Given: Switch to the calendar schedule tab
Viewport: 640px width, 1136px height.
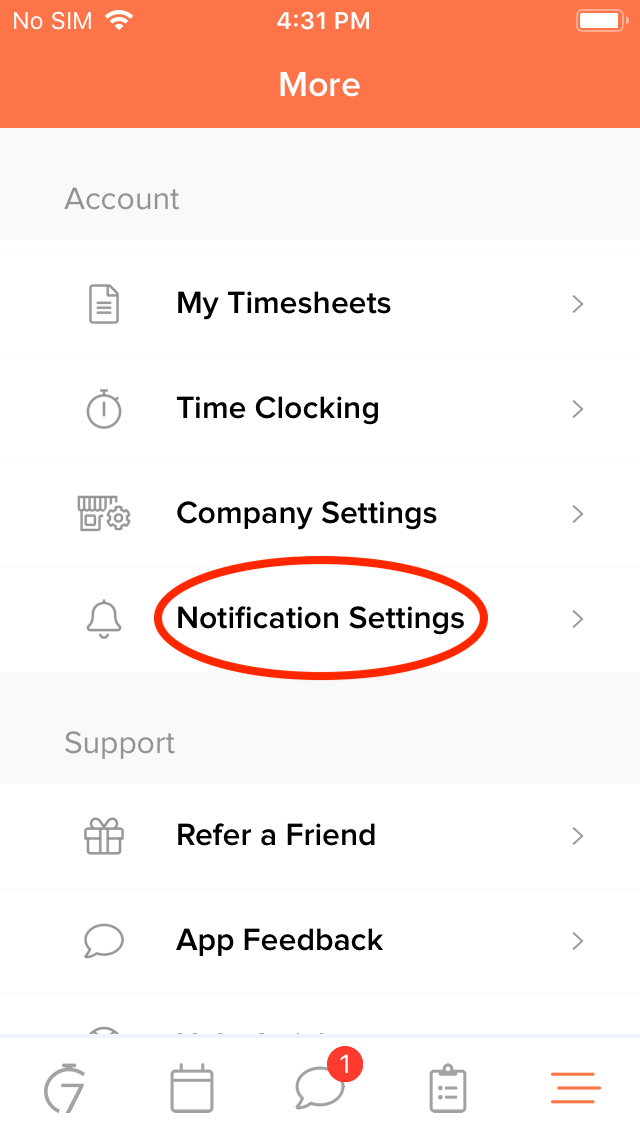Looking at the screenshot, I should [x=192, y=1089].
